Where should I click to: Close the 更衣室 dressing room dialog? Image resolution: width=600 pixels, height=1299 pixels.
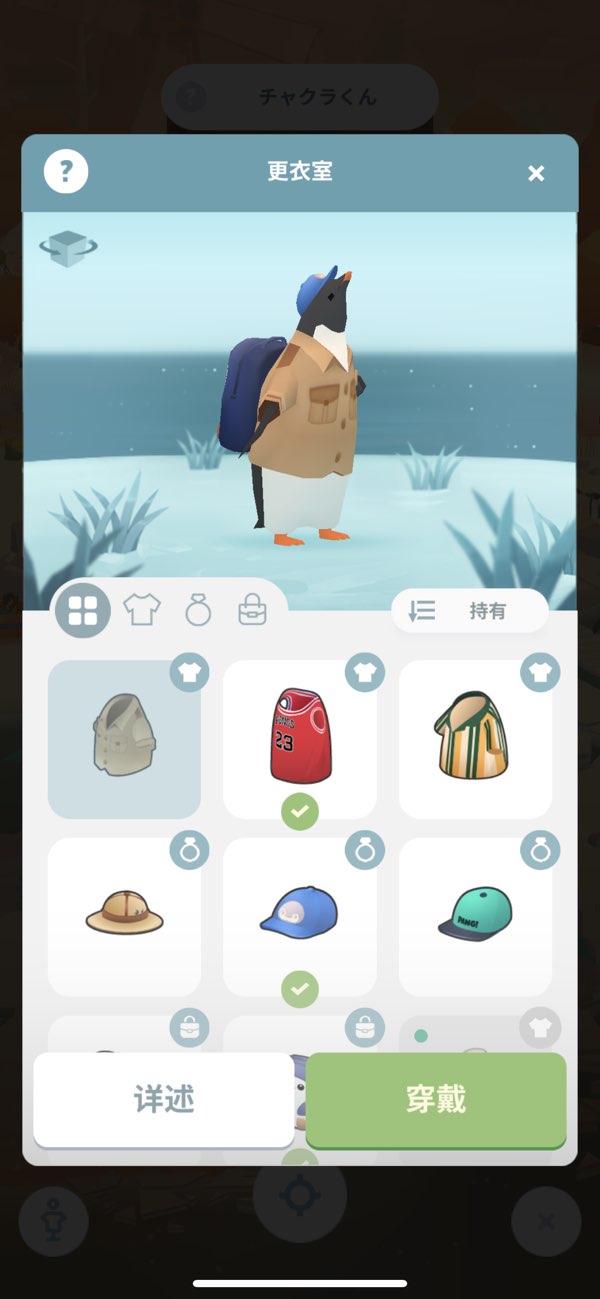[x=536, y=173]
